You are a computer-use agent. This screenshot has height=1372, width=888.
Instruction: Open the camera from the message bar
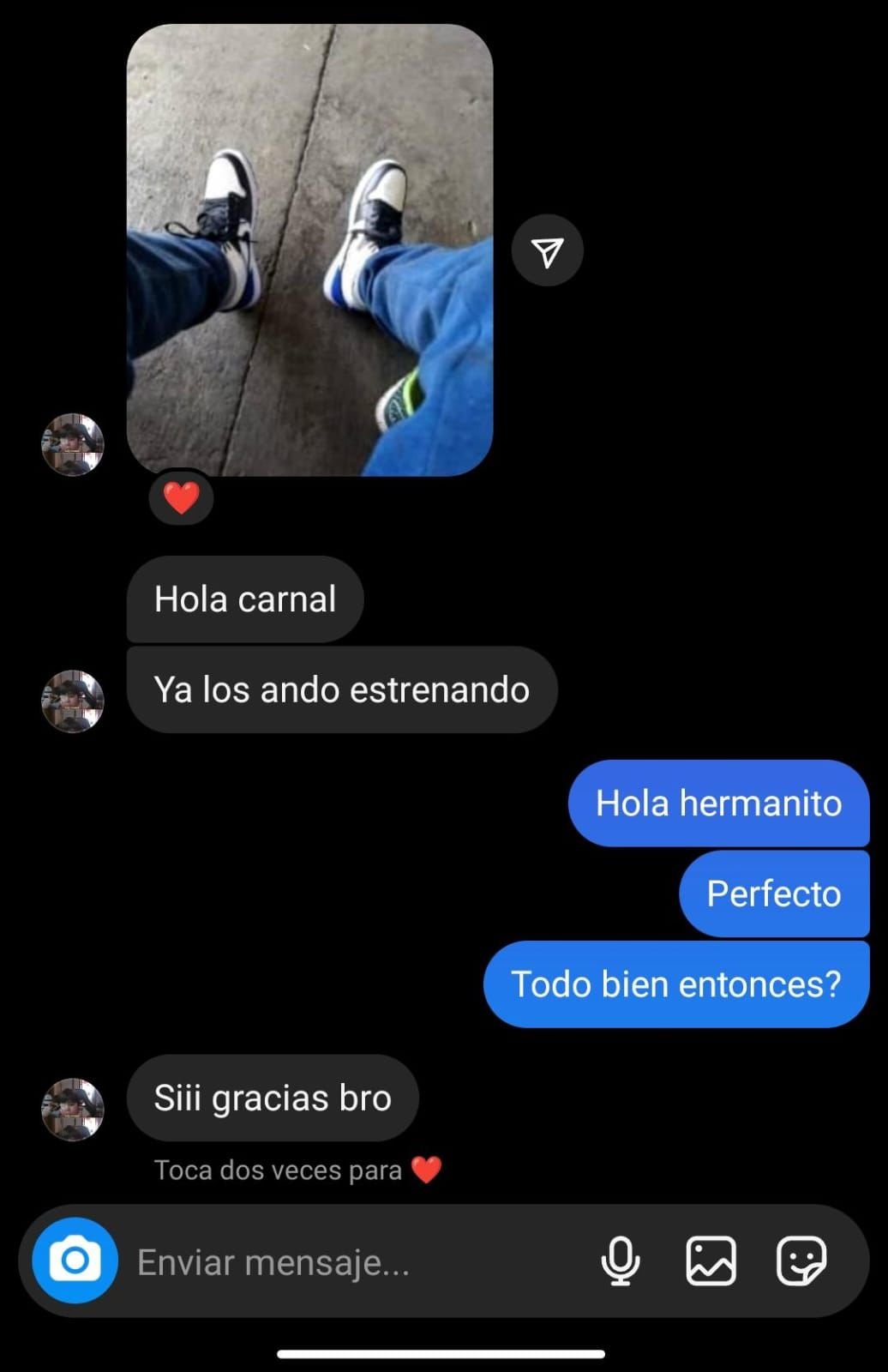coord(75,1261)
